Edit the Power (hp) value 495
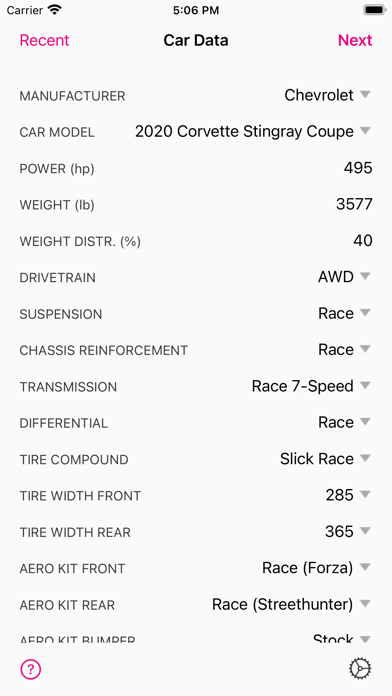 click(358, 168)
